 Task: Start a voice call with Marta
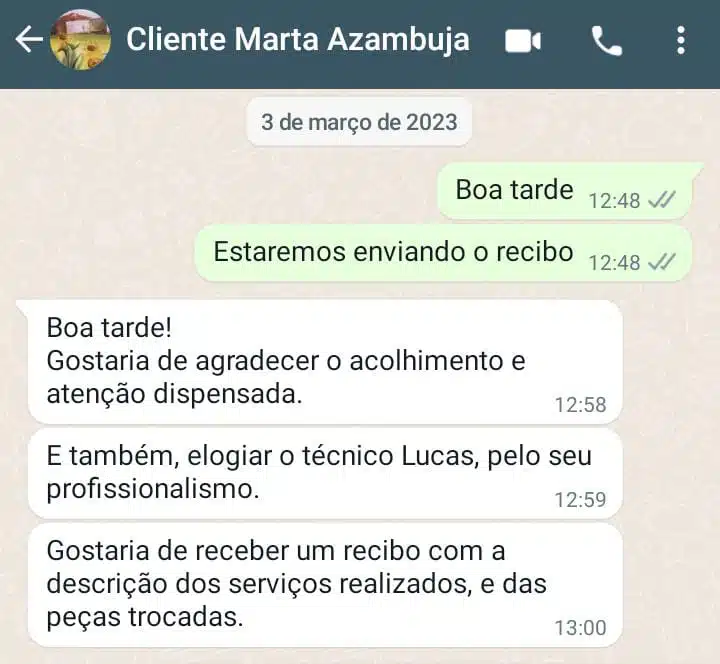(606, 41)
